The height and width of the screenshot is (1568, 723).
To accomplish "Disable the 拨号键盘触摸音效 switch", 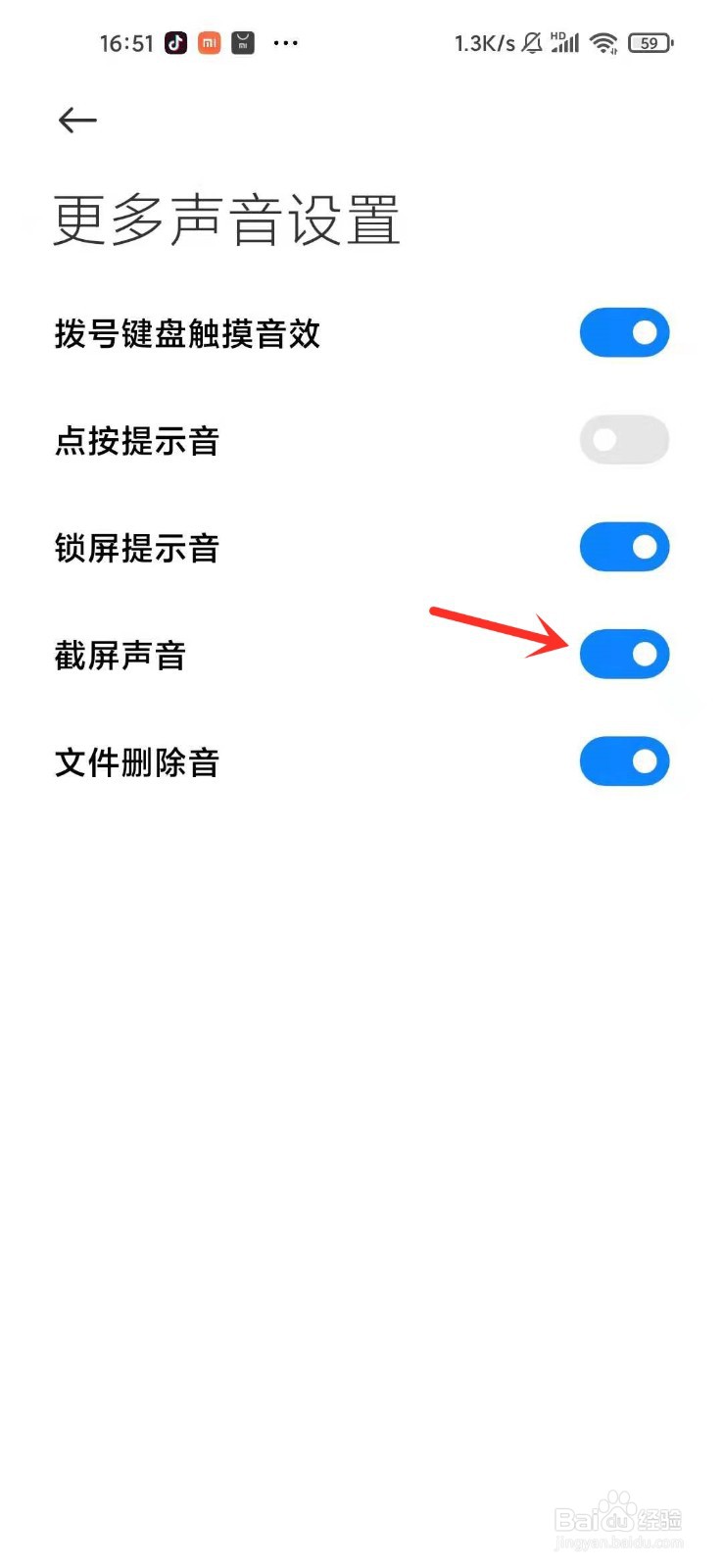I will 624,332.
